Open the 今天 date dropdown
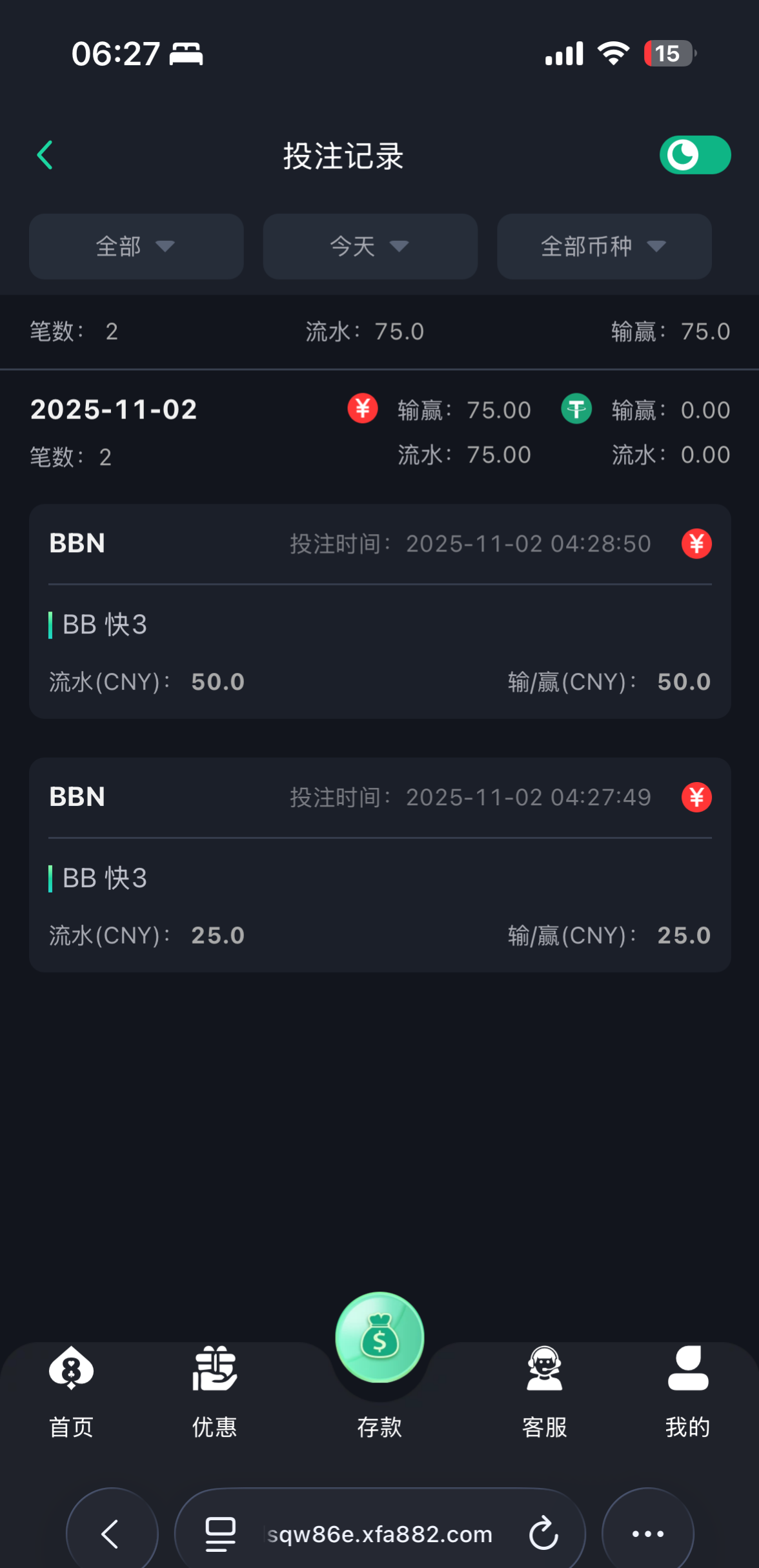 tap(370, 247)
